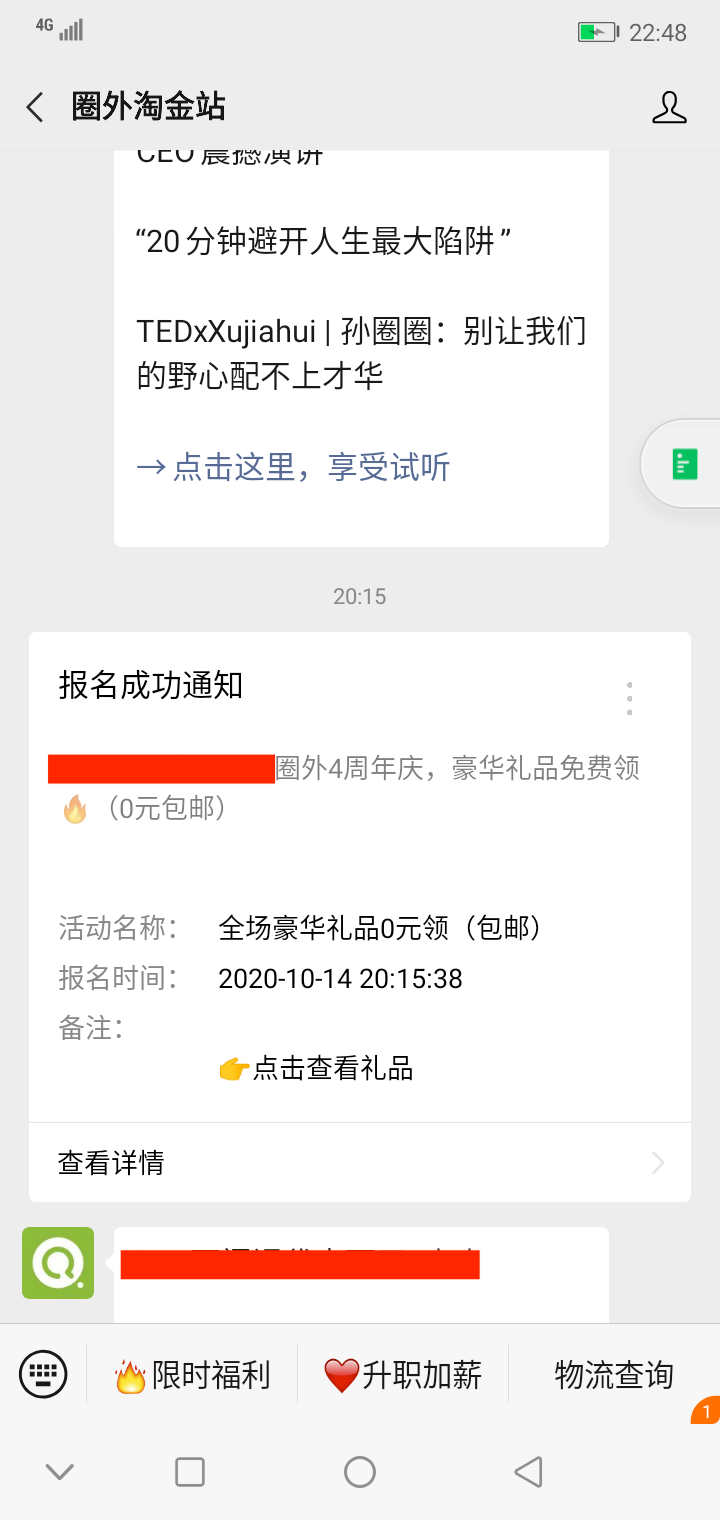Open the 升职加薪 menu

coord(403,1375)
